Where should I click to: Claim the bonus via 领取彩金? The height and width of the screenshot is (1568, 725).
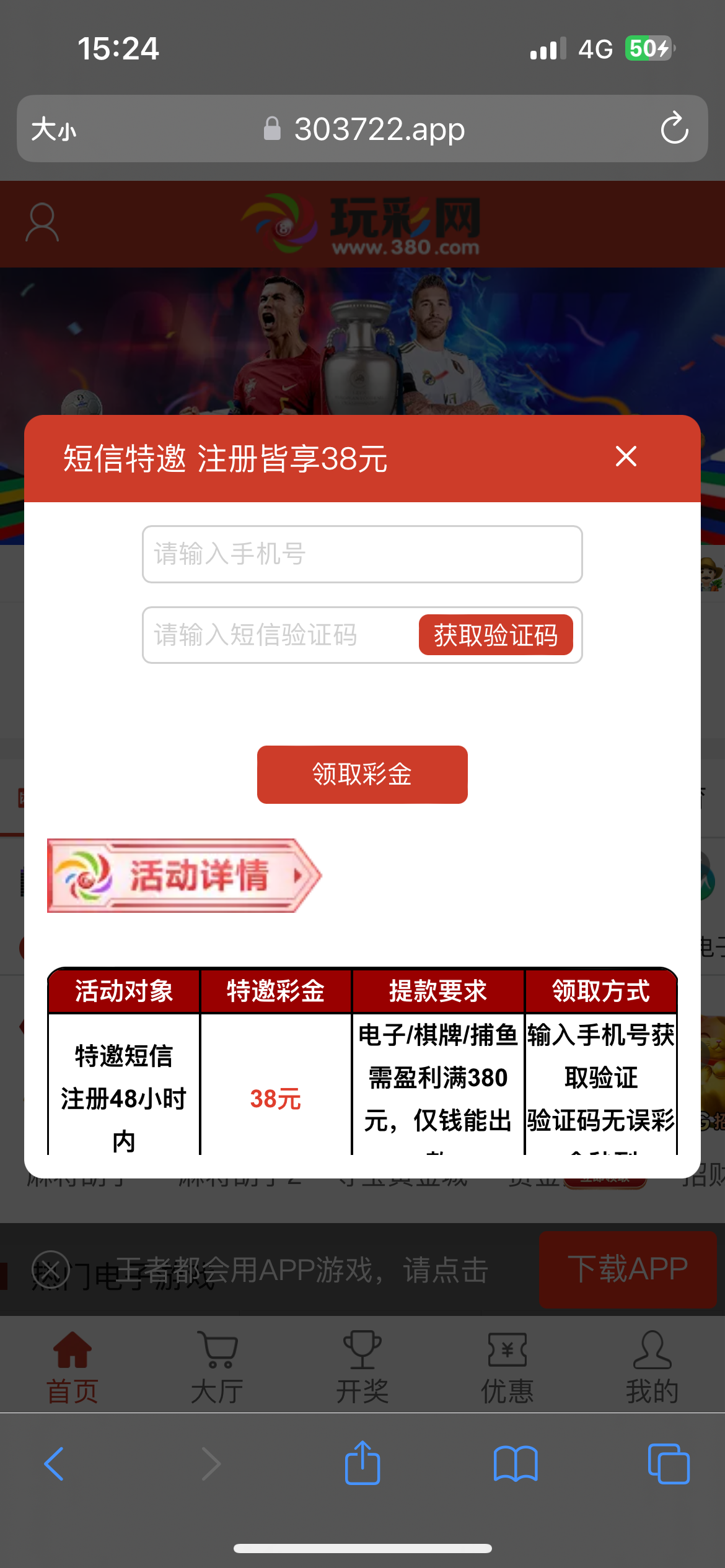click(362, 774)
